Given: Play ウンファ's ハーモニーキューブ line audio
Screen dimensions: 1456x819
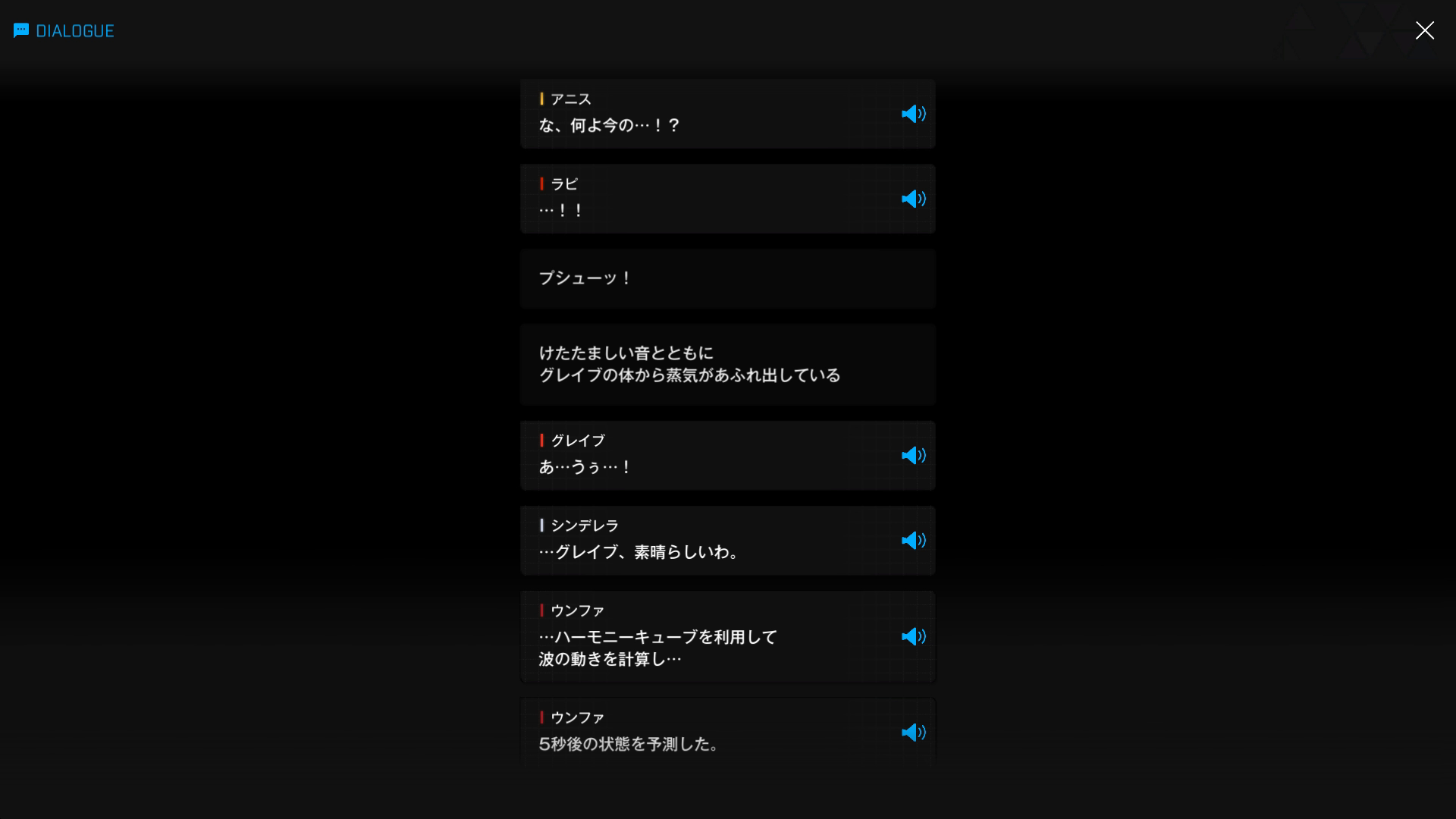Looking at the screenshot, I should click(x=913, y=636).
